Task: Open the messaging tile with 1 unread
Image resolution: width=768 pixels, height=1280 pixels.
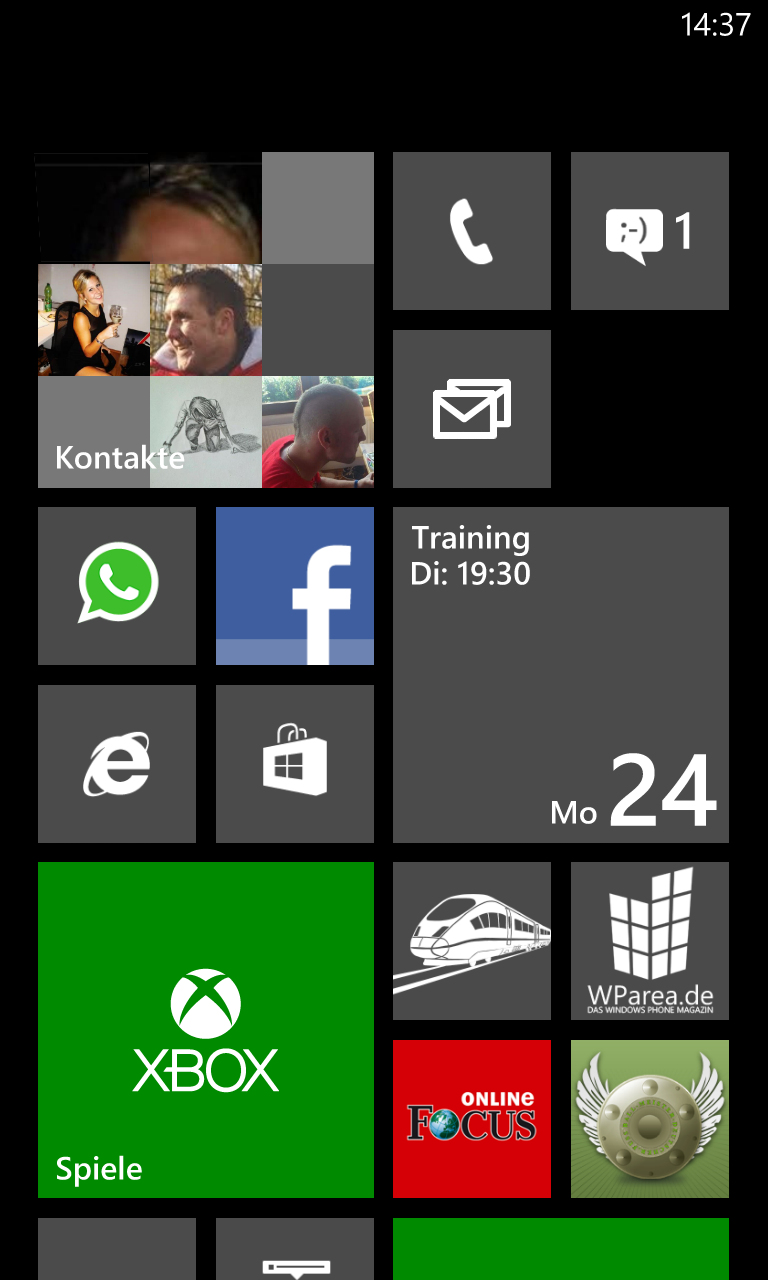Action: (x=650, y=231)
